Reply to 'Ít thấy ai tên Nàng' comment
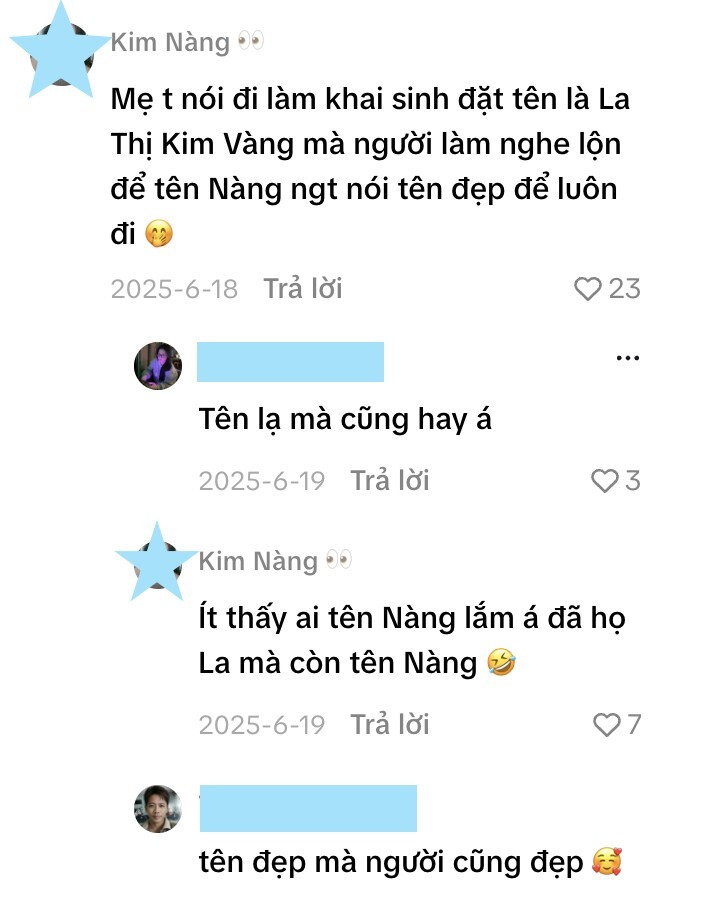 pyautogui.click(x=389, y=724)
